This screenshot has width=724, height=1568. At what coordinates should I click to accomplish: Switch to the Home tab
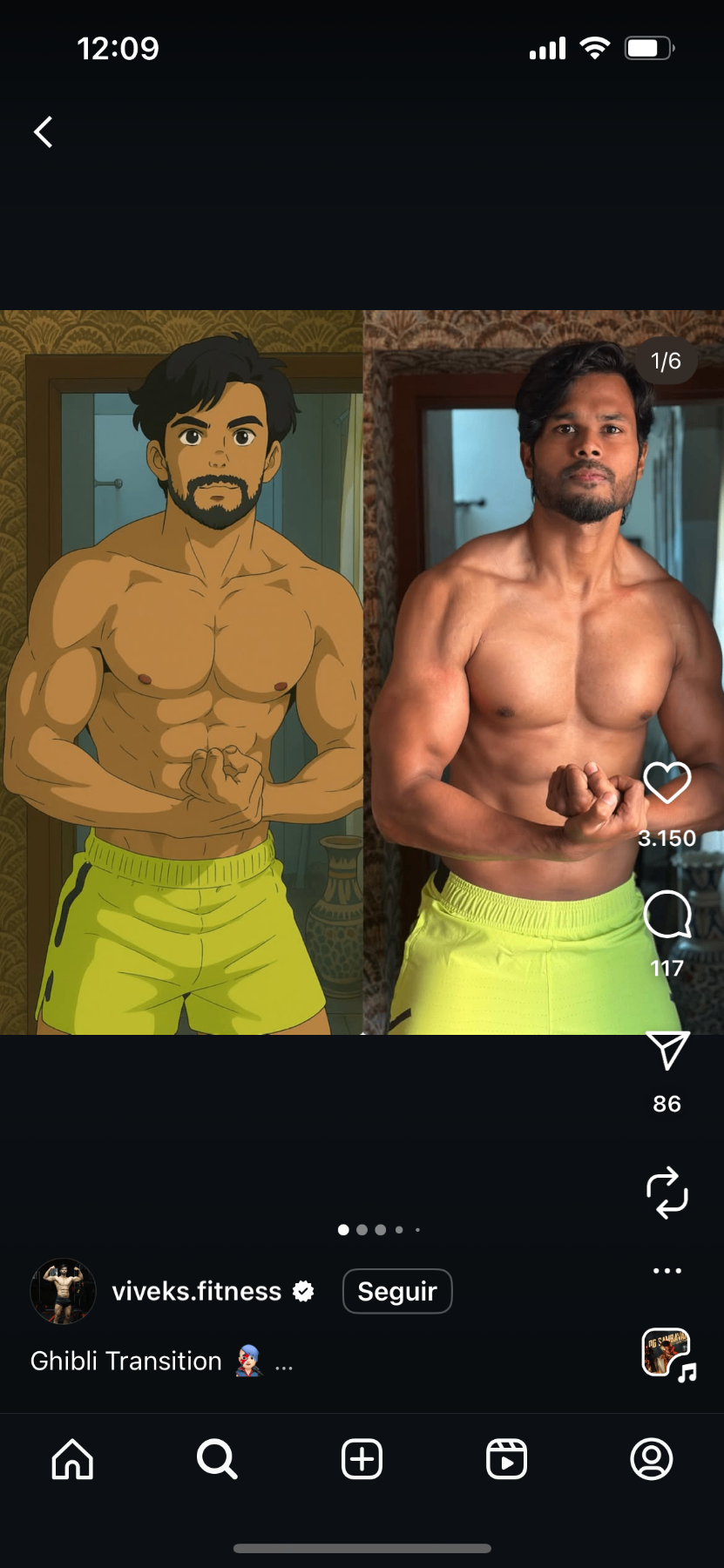click(72, 1459)
